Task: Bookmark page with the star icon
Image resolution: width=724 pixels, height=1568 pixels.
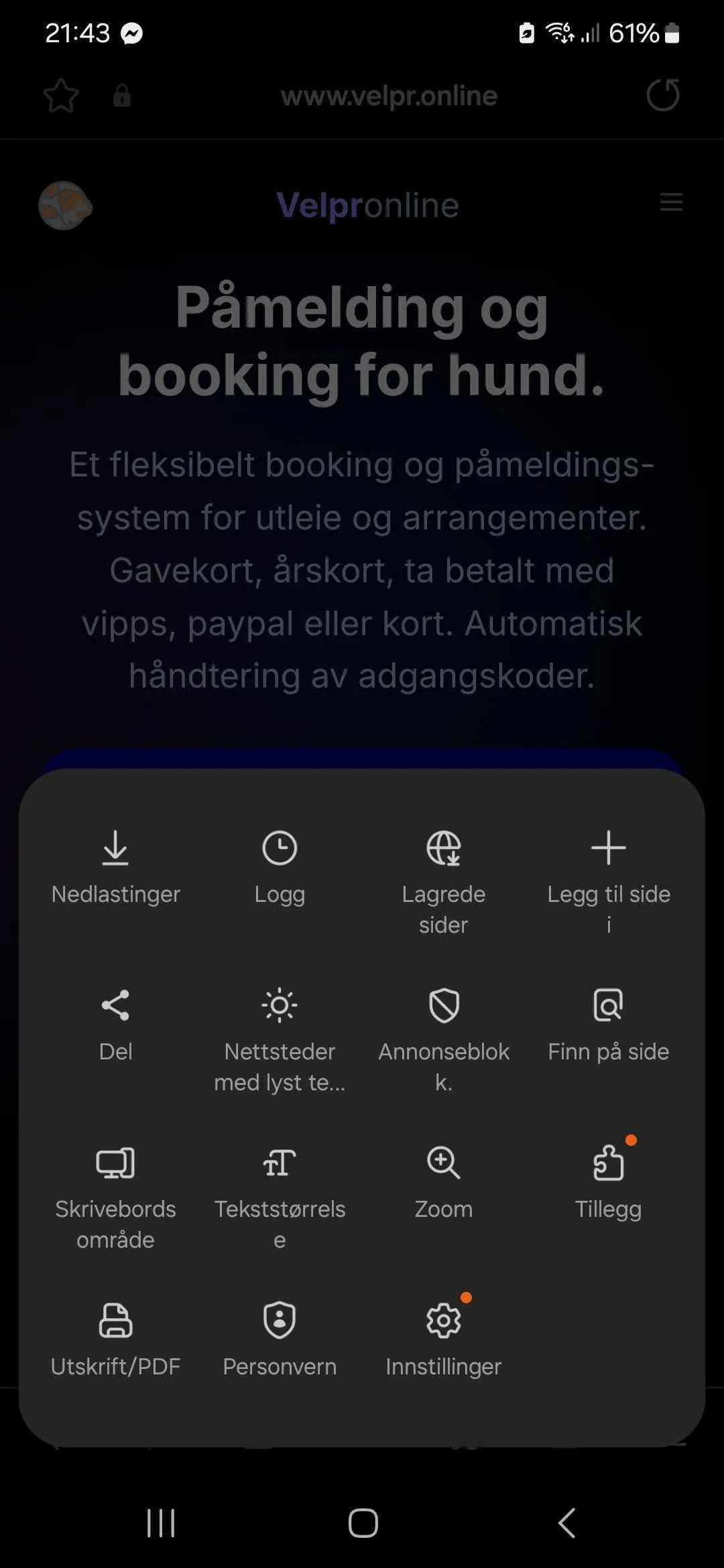Action: [x=62, y=95]
